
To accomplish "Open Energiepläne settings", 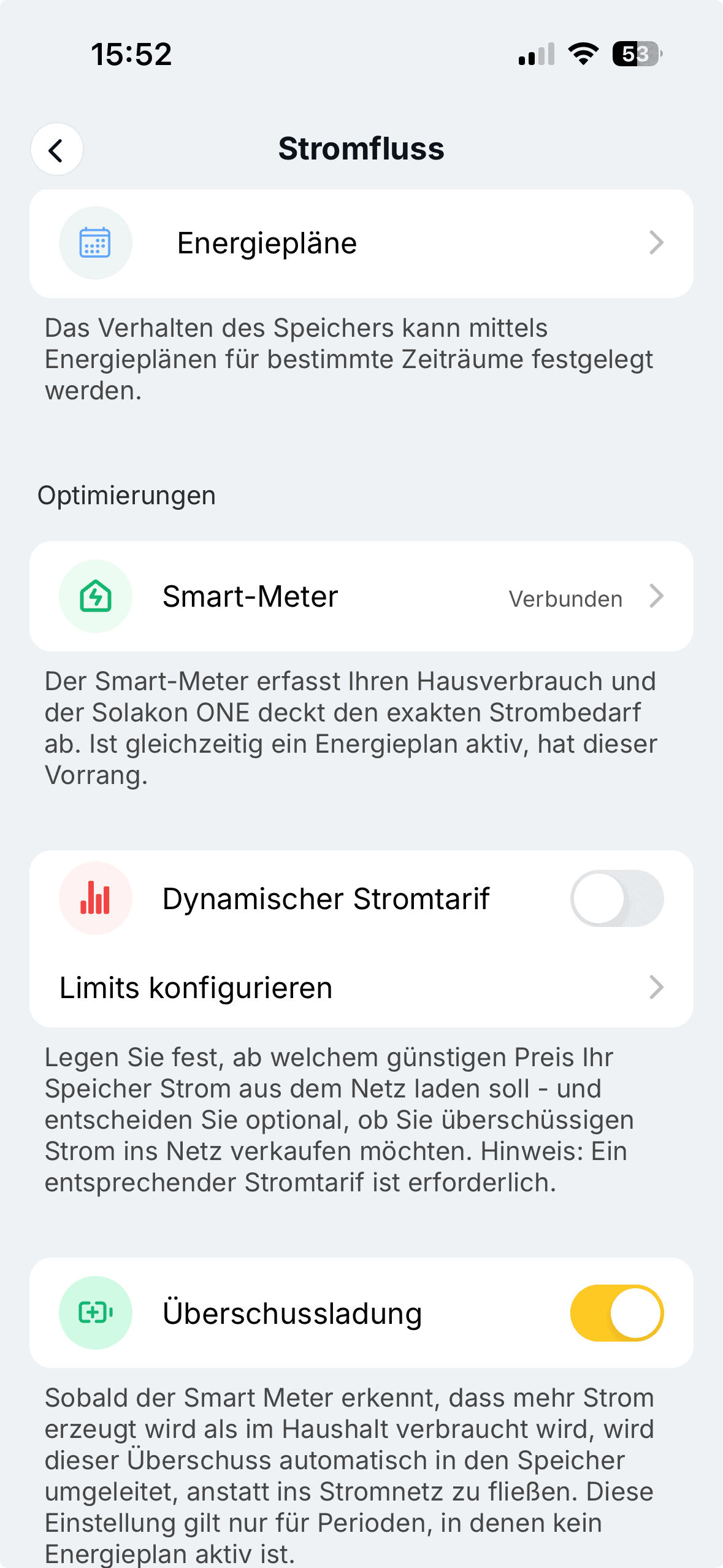I will pyautogui.click(x=361, y=244).
